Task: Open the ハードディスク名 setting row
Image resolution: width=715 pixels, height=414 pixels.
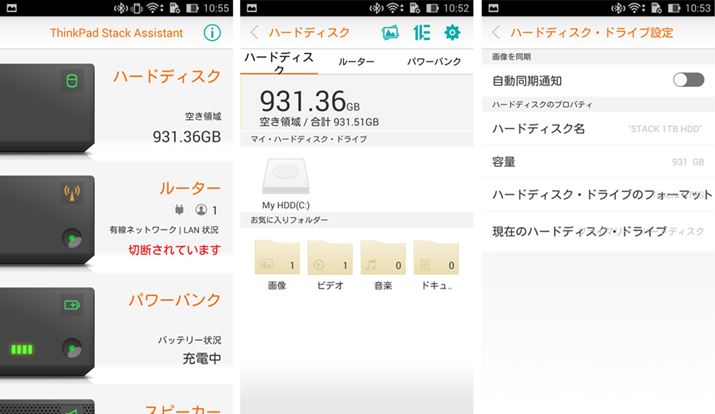Action: click(x=597, y=129)
